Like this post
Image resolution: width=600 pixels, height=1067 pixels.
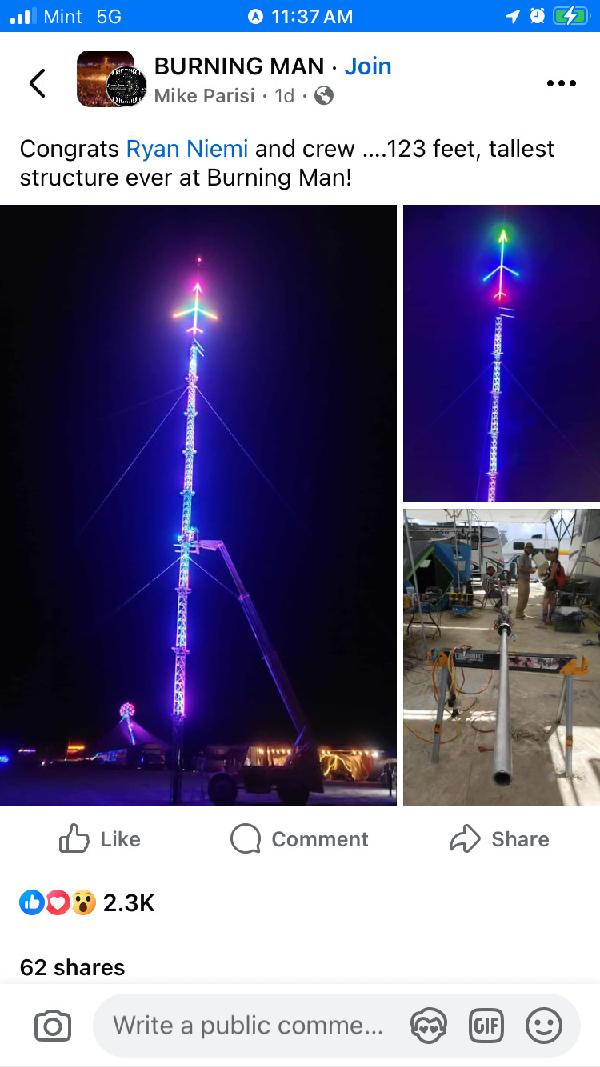click(x=100, y=839)
